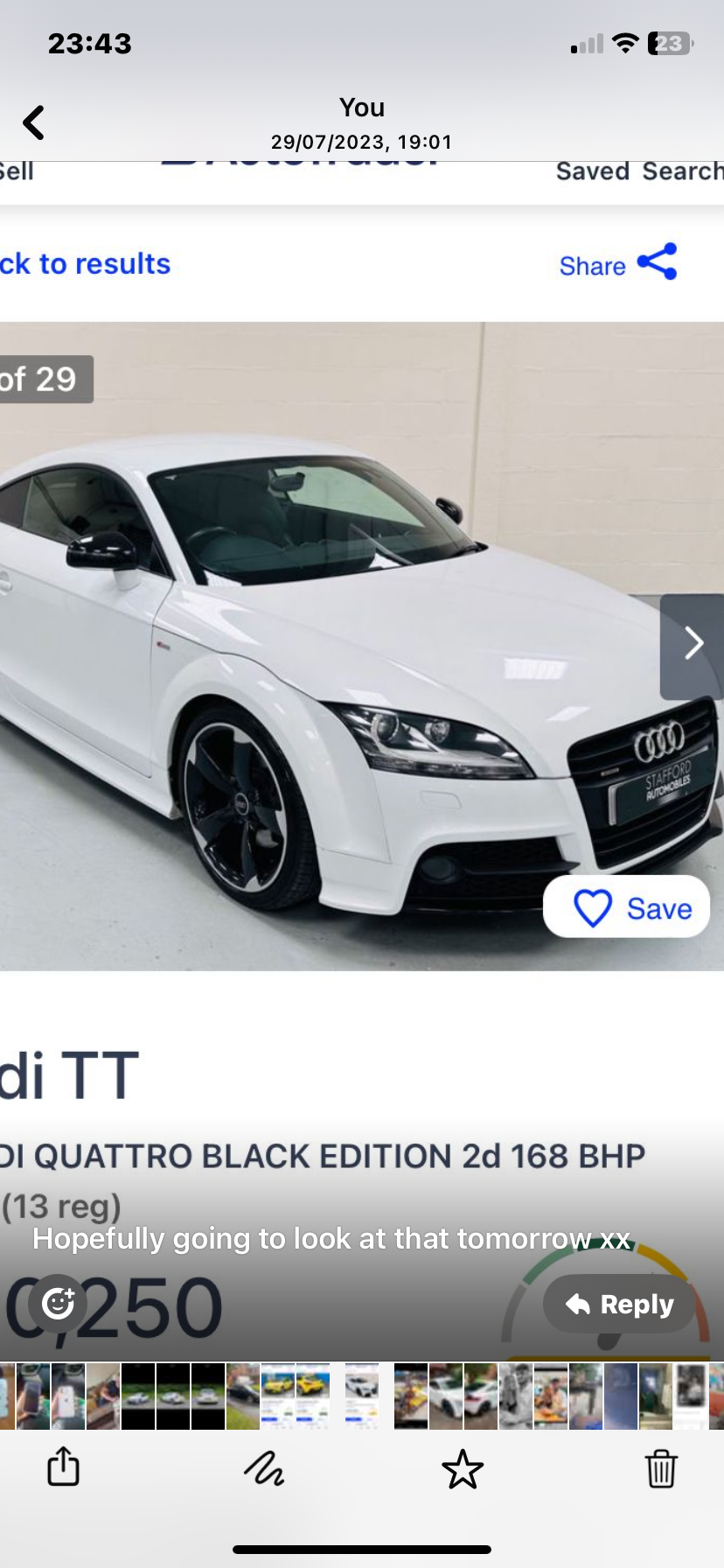Viewport: 724px width, 1568px height.
Task: Open the draw markup tool
Action: [x=264, y=1468]
